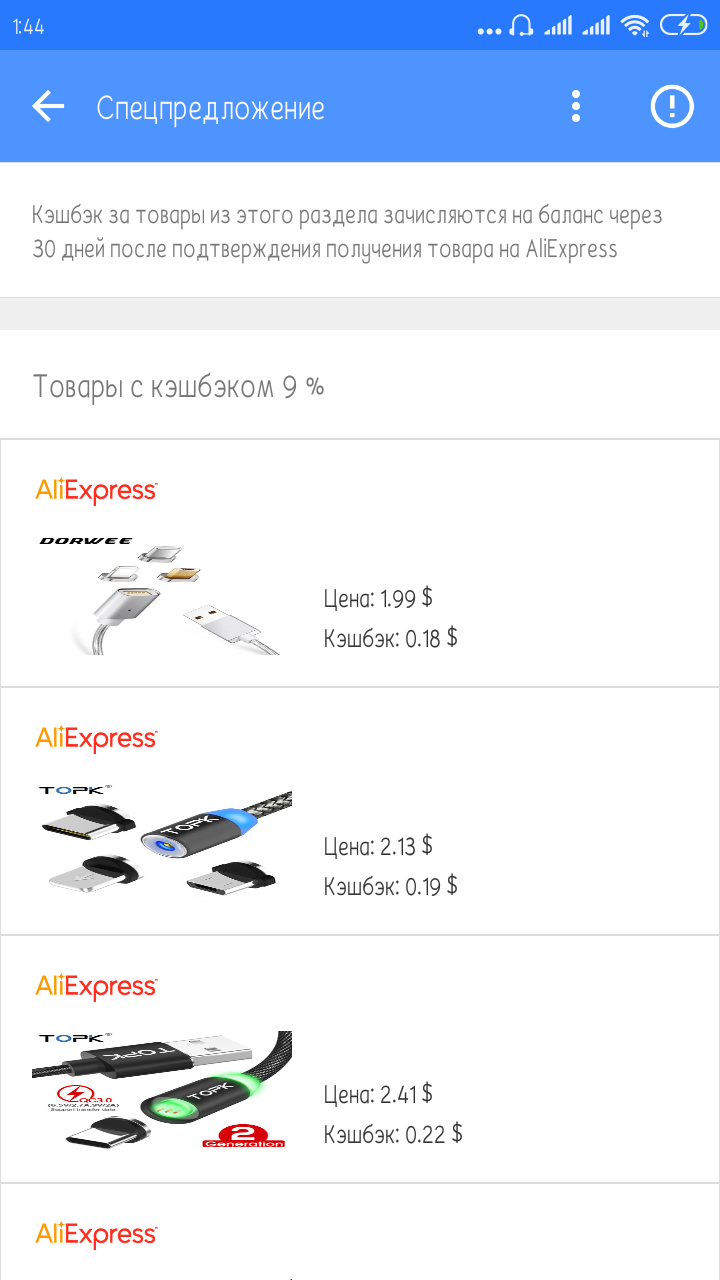720x1280 pixels.
Task: Tap the info exclamation icon
Action: pyautogui.click(x=672, y=106)
